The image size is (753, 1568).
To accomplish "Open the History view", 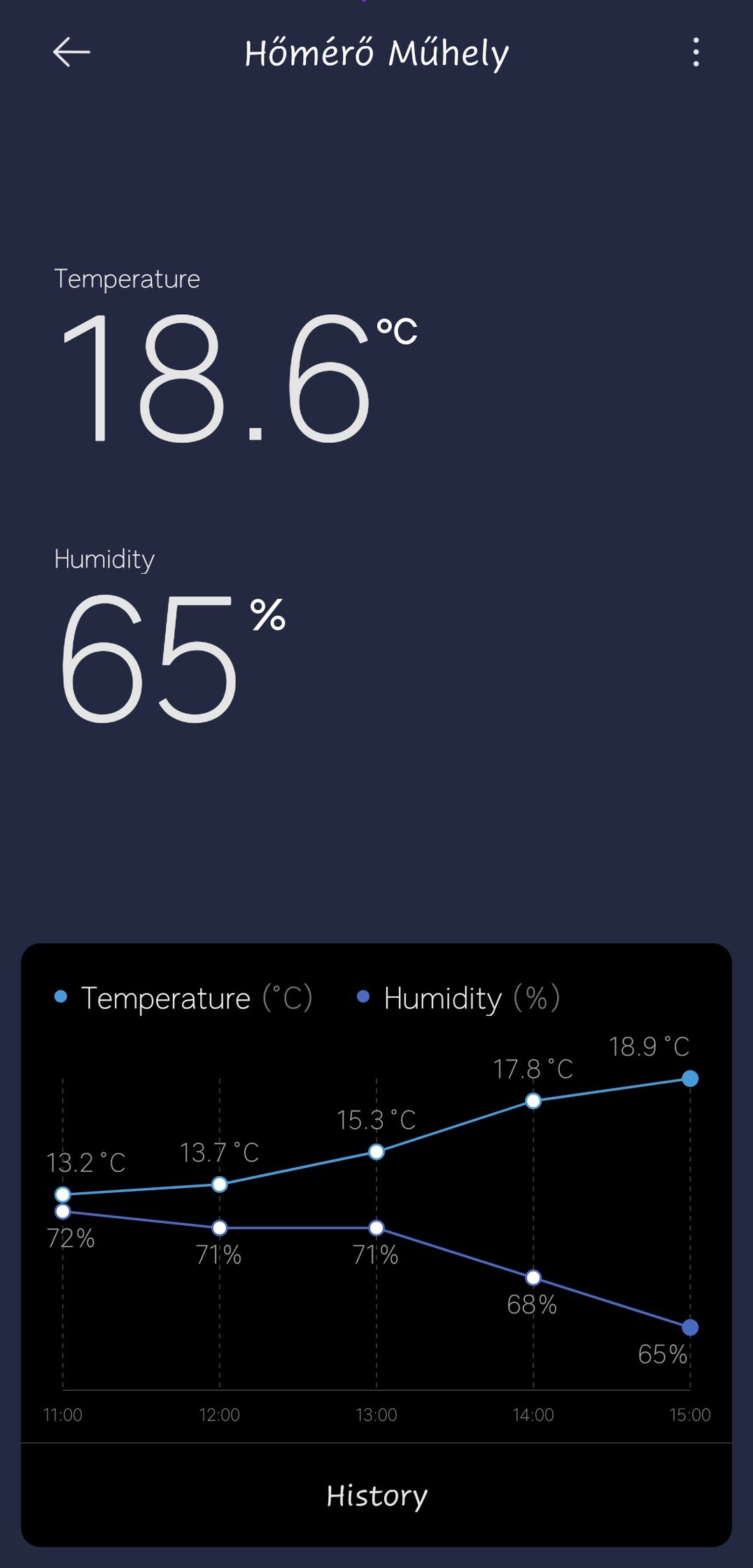I will 376,1495.
